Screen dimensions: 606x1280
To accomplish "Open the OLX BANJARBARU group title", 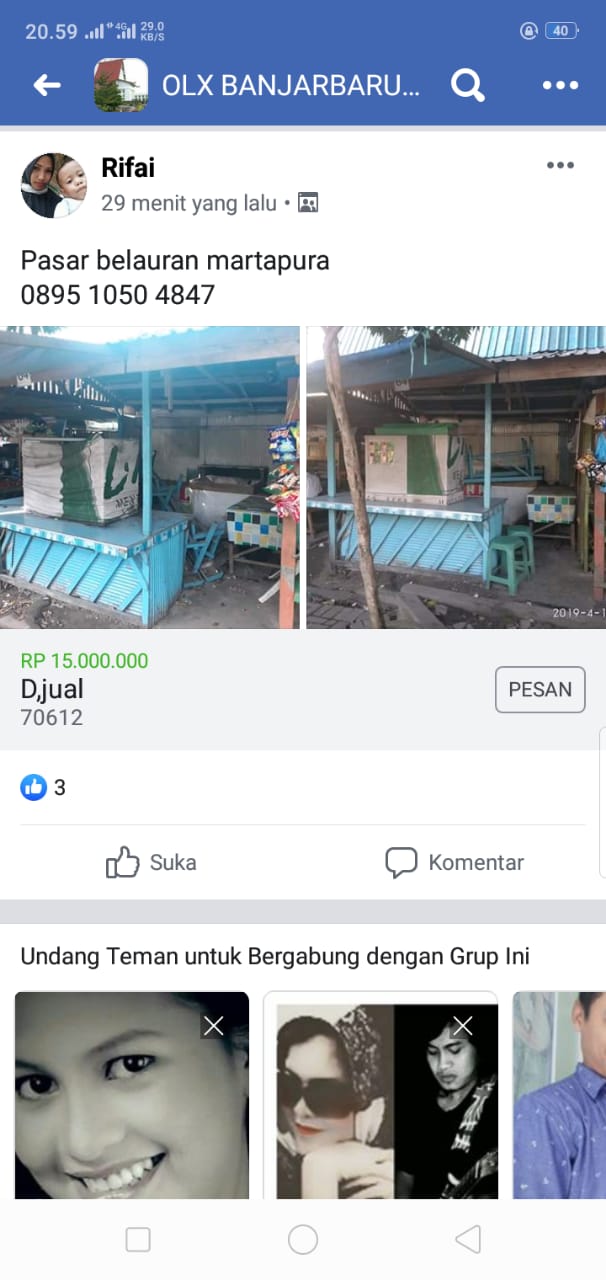I will coord(291,86).
